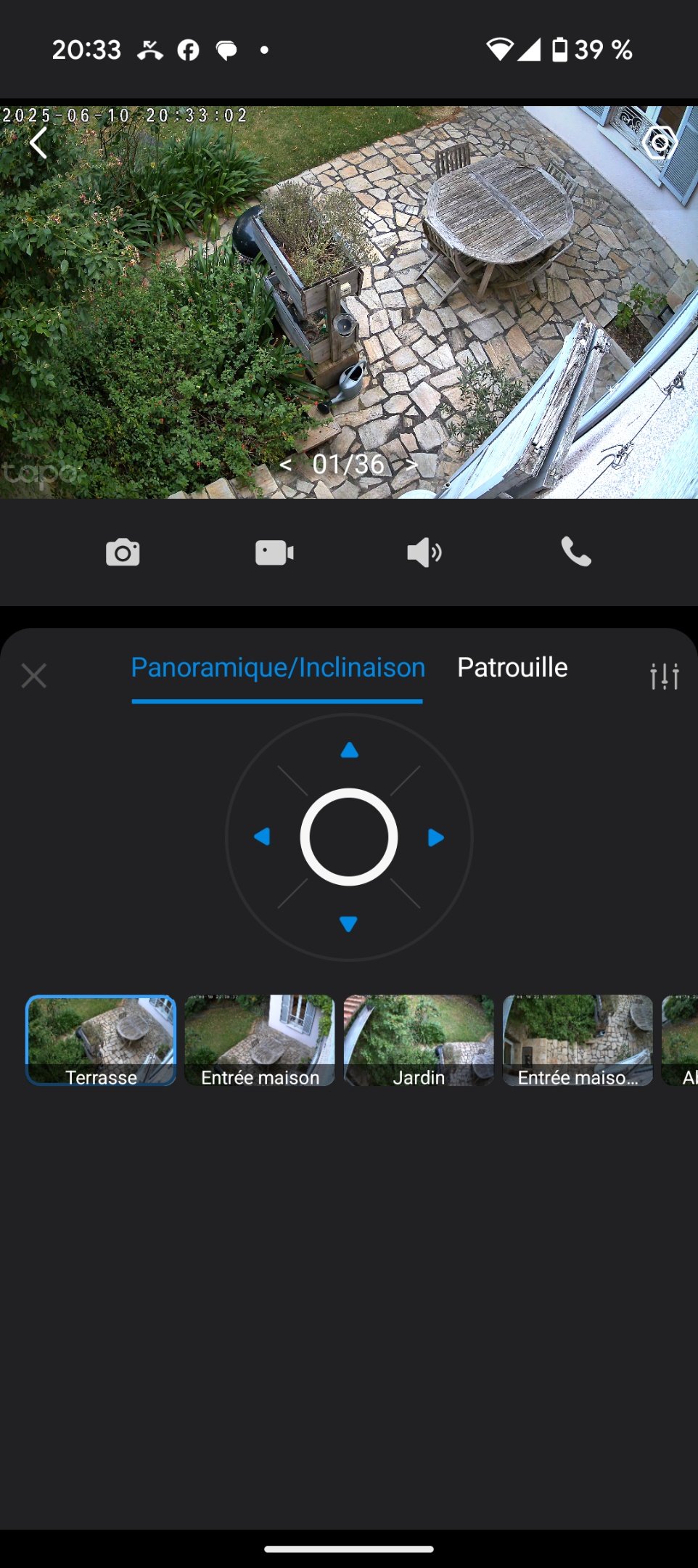
Task: Go to the next preset with > arrow
Action: tap(411, 464)
